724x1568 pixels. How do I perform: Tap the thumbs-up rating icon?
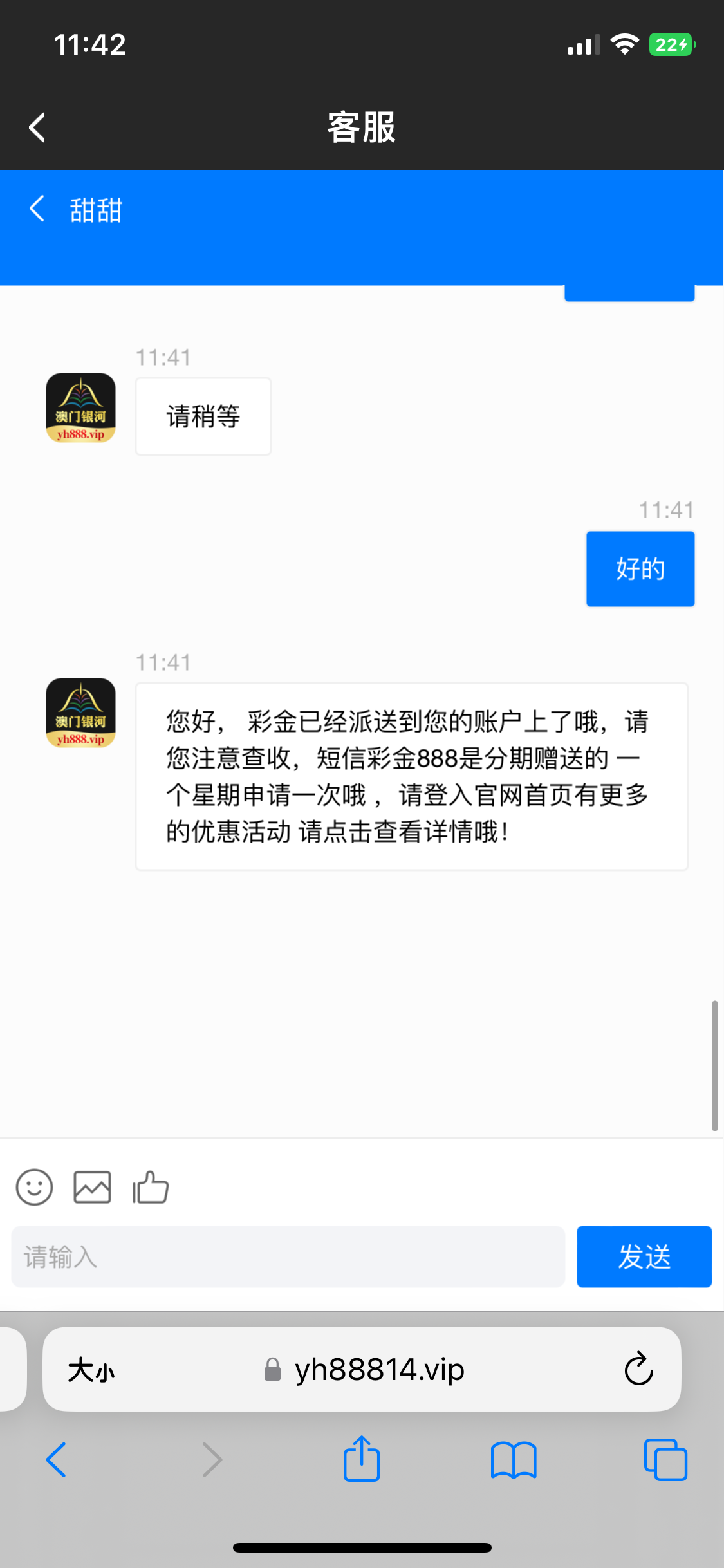pos(151,1187)
